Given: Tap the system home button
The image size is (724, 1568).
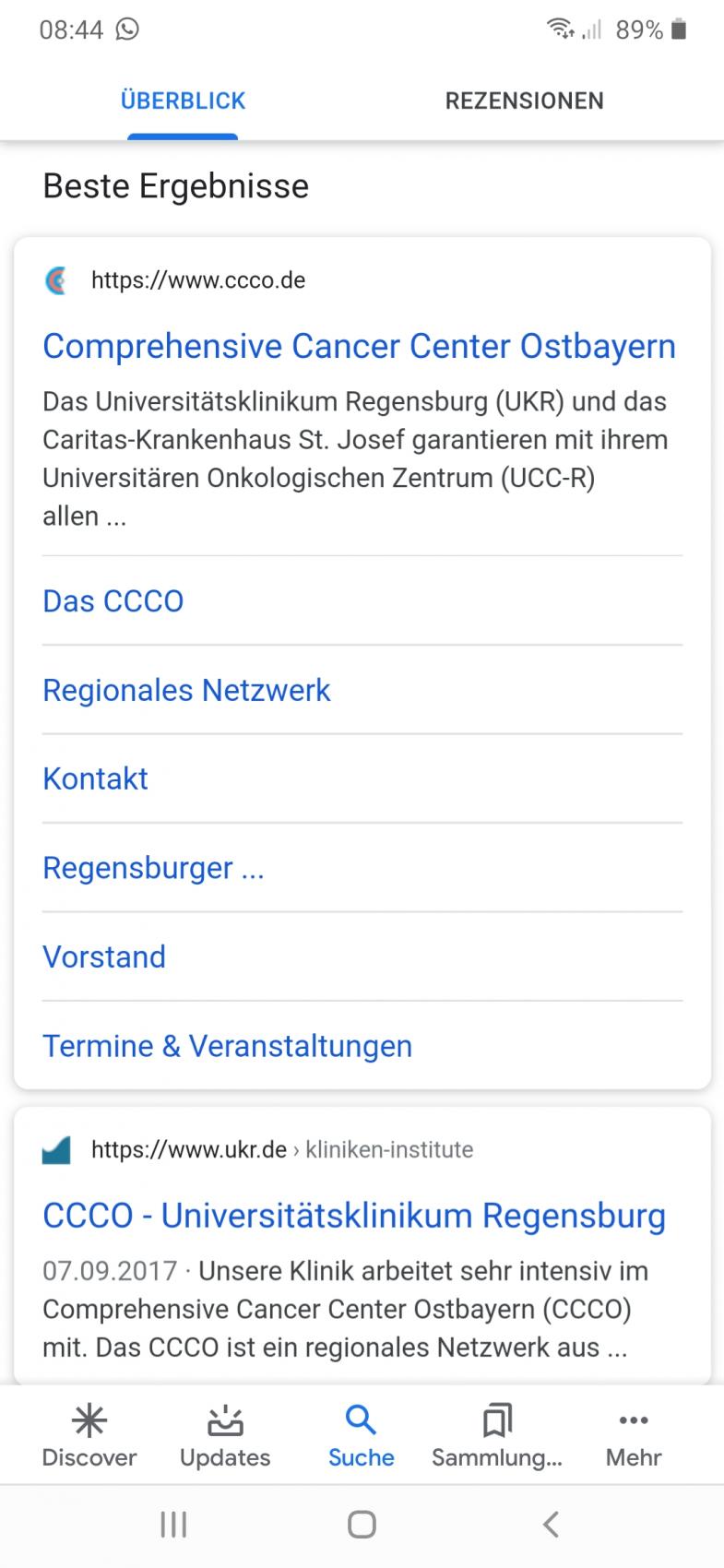Looking at the screenshot, I should (x=362, y=1525).
